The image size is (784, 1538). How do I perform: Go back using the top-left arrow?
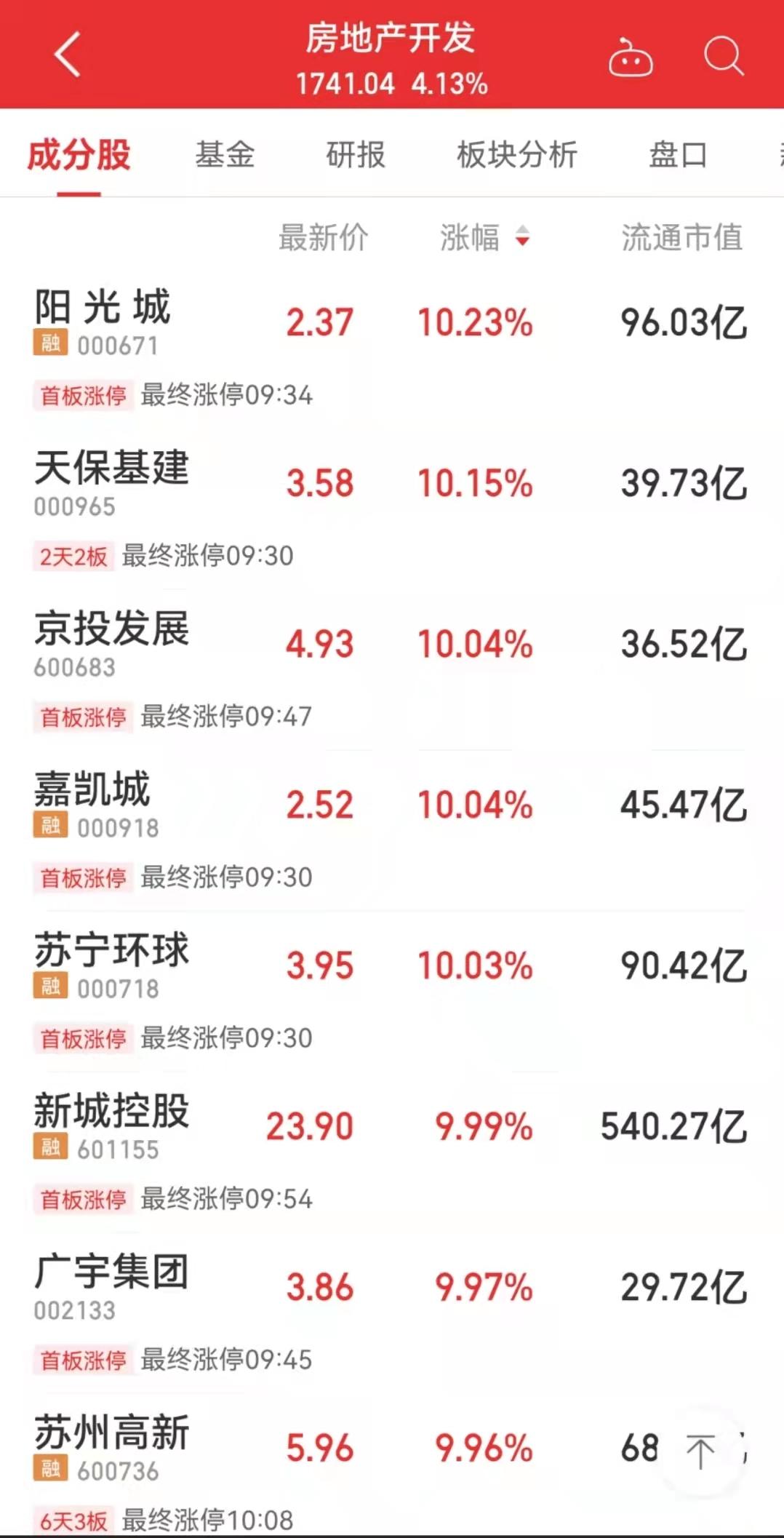pos(67,55)
